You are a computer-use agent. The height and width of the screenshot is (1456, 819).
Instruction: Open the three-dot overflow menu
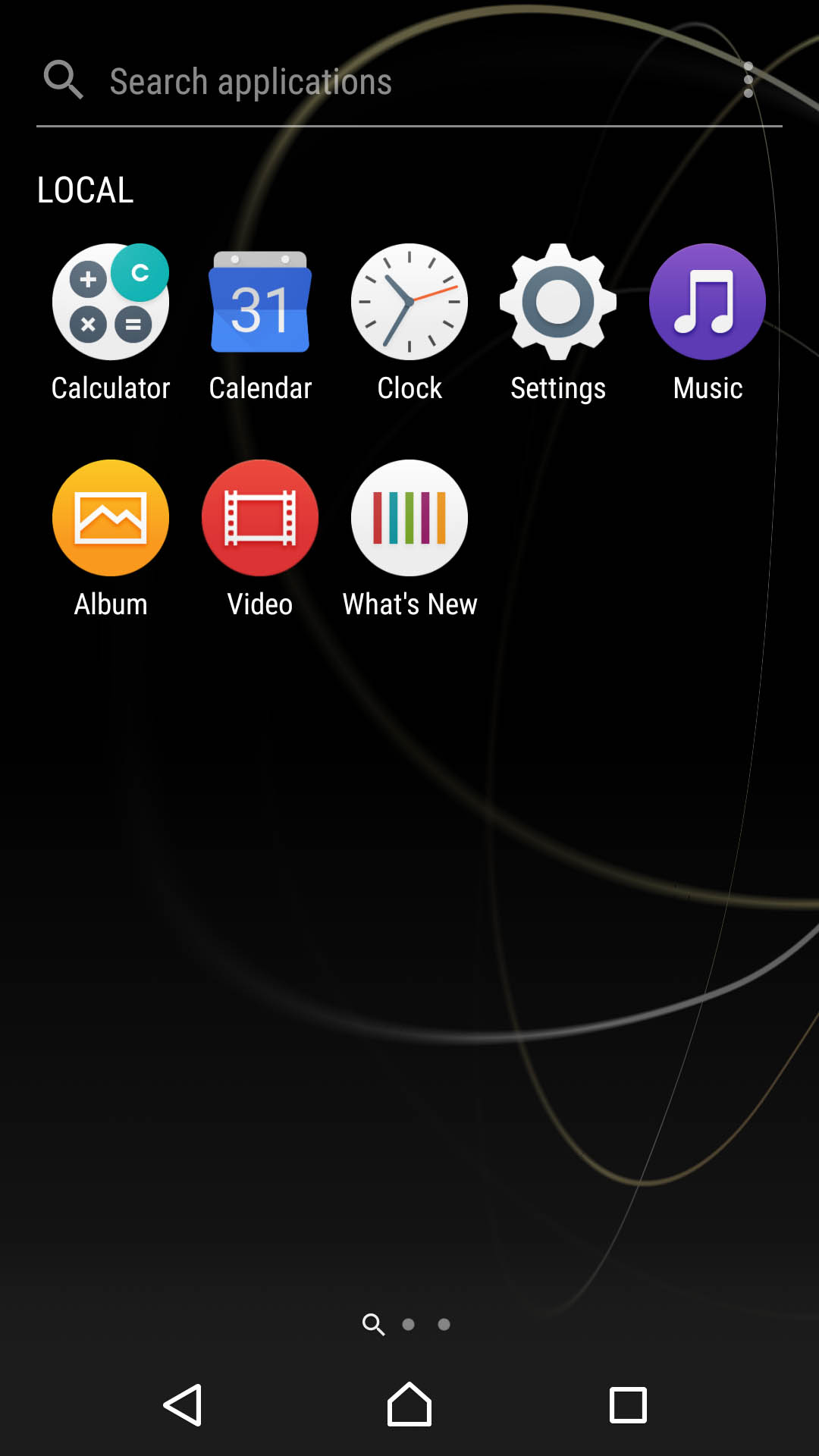point(748,80)
